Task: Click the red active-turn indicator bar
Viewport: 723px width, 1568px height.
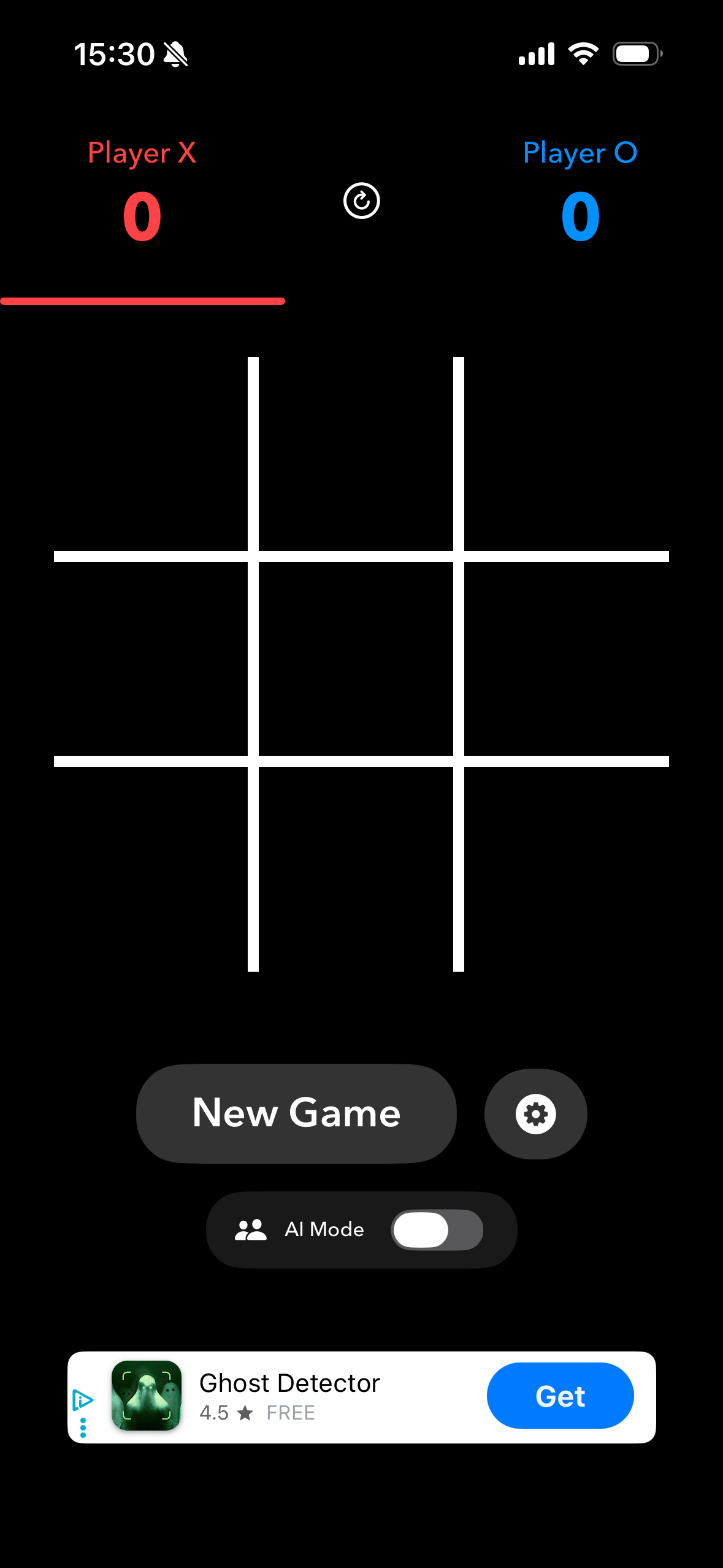Action: point(142,301)
